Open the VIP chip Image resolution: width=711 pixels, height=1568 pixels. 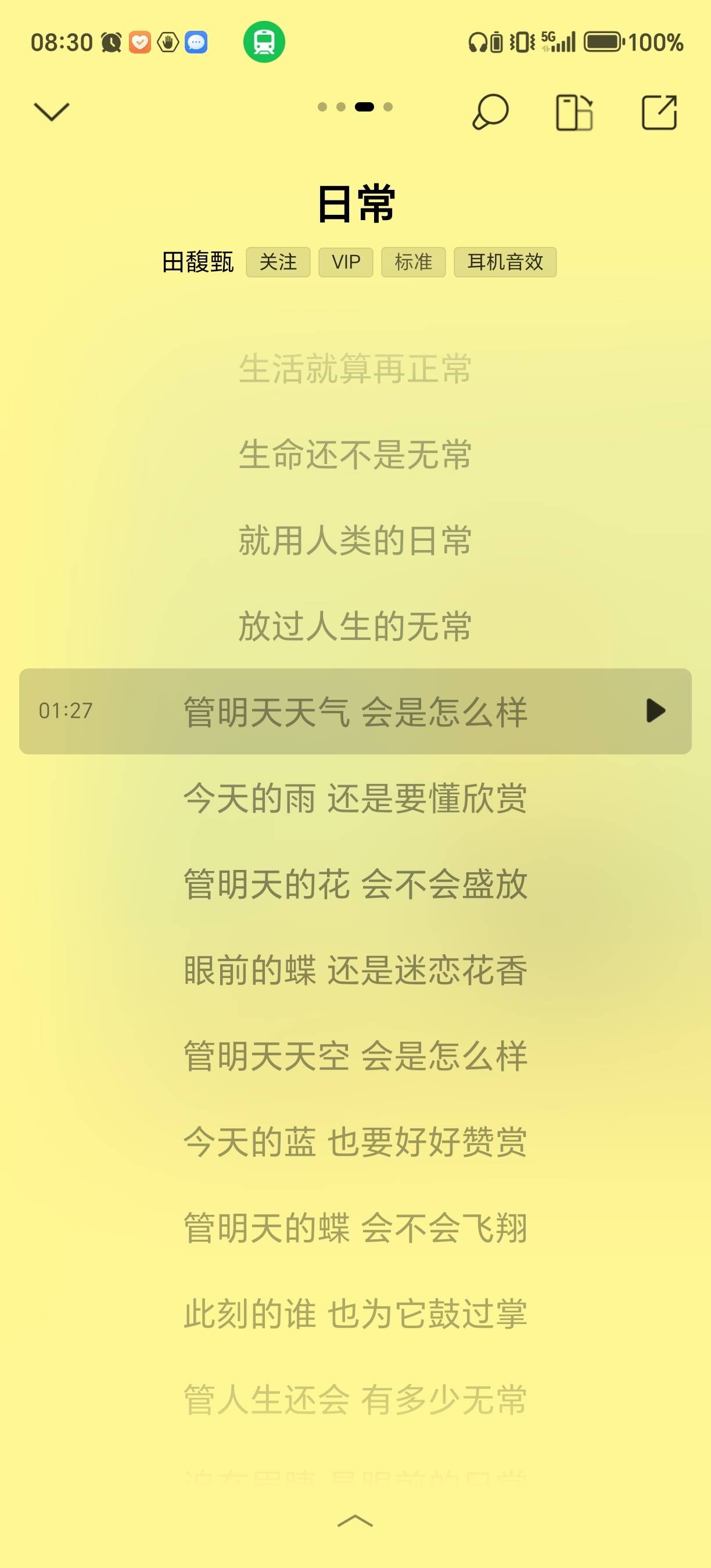click(x=345, y=262)
